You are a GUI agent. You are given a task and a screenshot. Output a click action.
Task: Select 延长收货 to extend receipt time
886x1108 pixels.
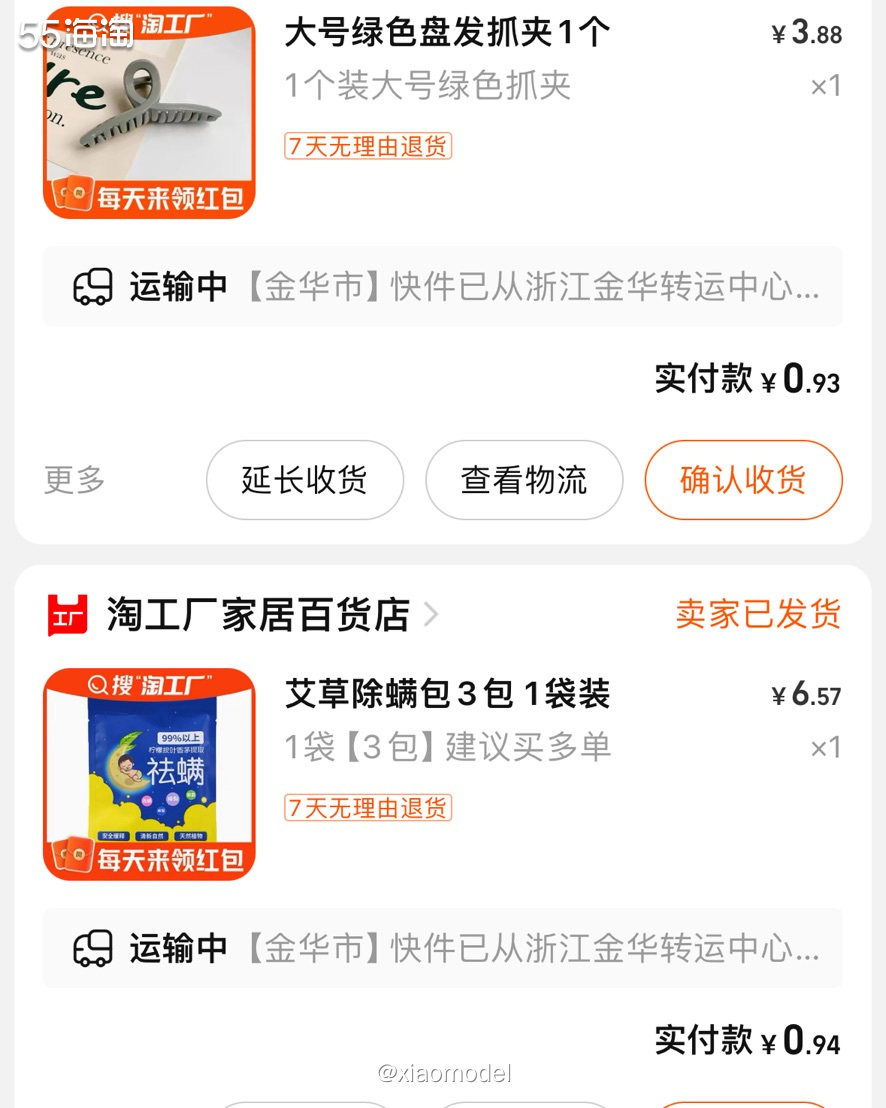click(304, 480)
